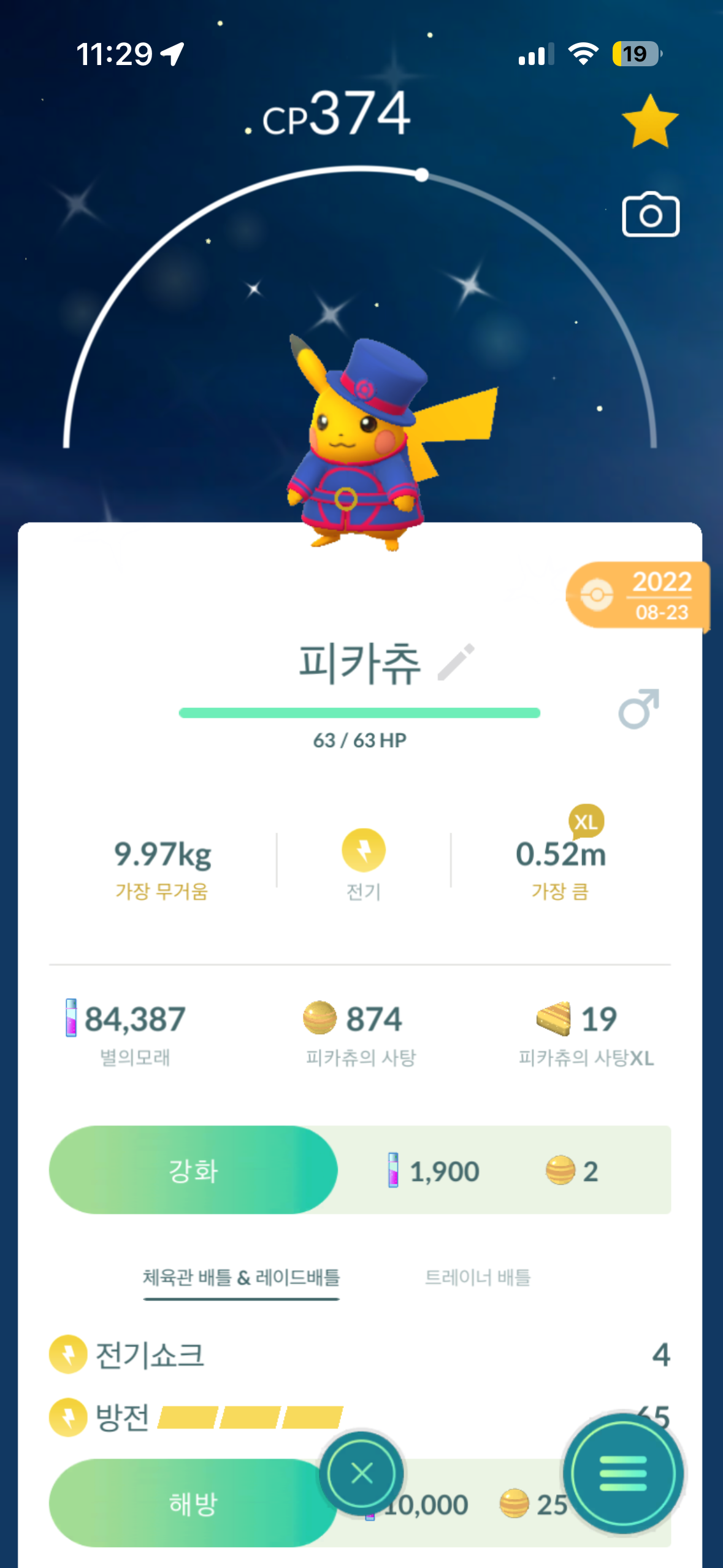This screenshot has height=1568, width=723.
Task: Tap the 2022 08-23 catch date badge
Action: 638,595
